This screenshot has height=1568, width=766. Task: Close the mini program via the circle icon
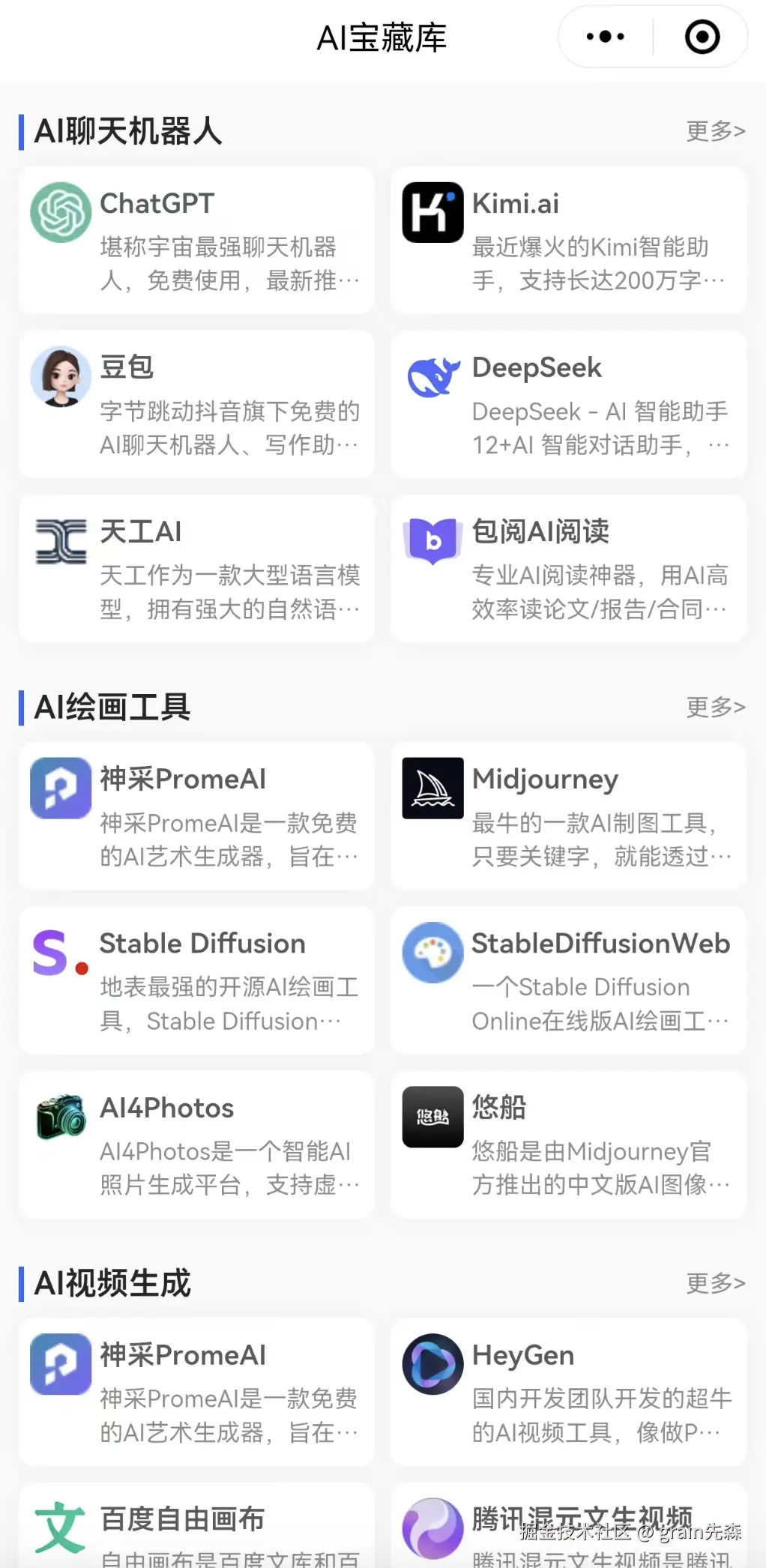pyautogui.click(x=702, y=37)
